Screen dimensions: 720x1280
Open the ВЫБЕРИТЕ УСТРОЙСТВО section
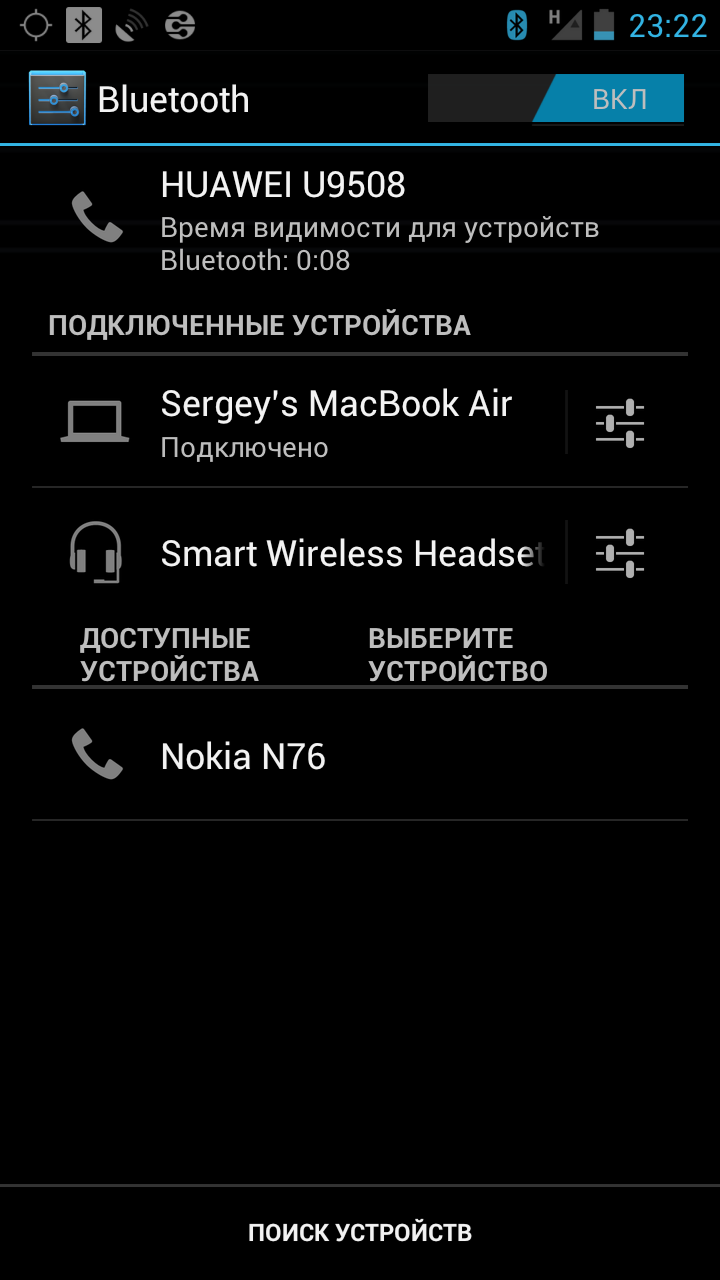pyautogui.click(x=455, y=654)
